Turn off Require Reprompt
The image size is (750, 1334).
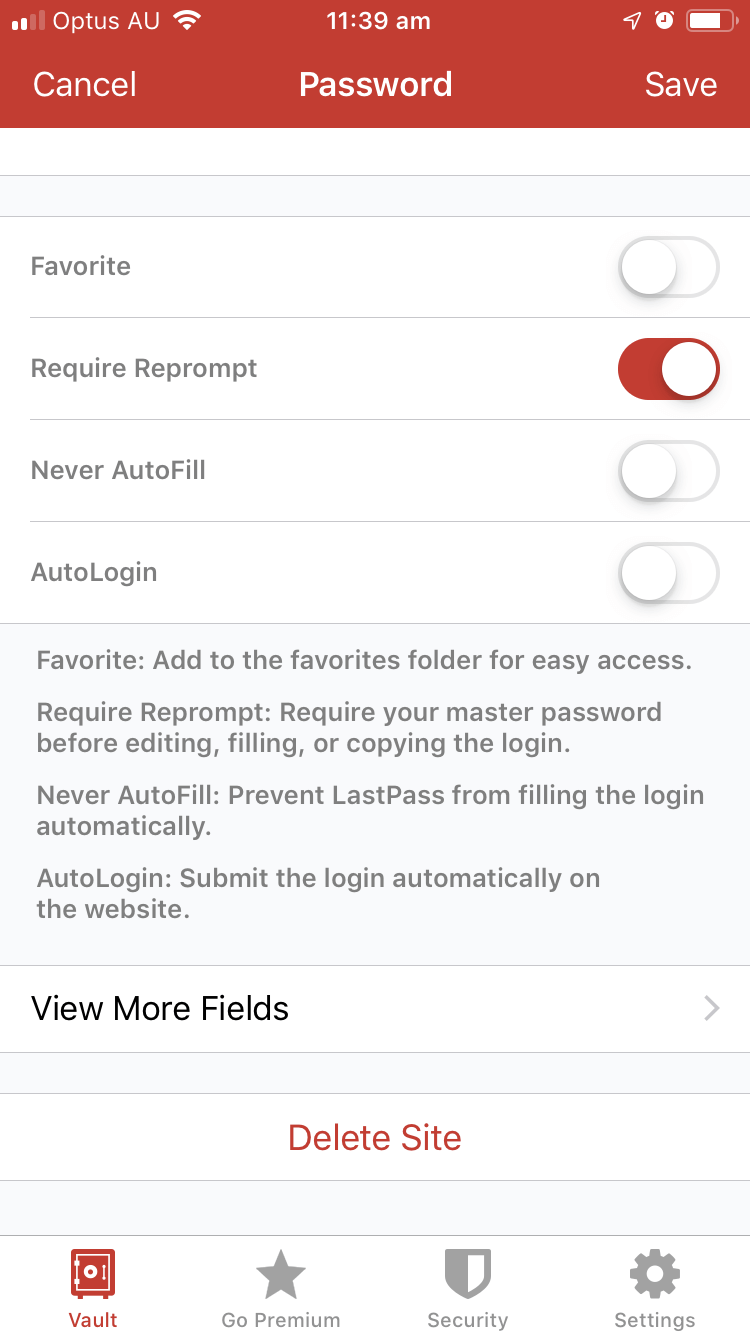coord(668,369)
